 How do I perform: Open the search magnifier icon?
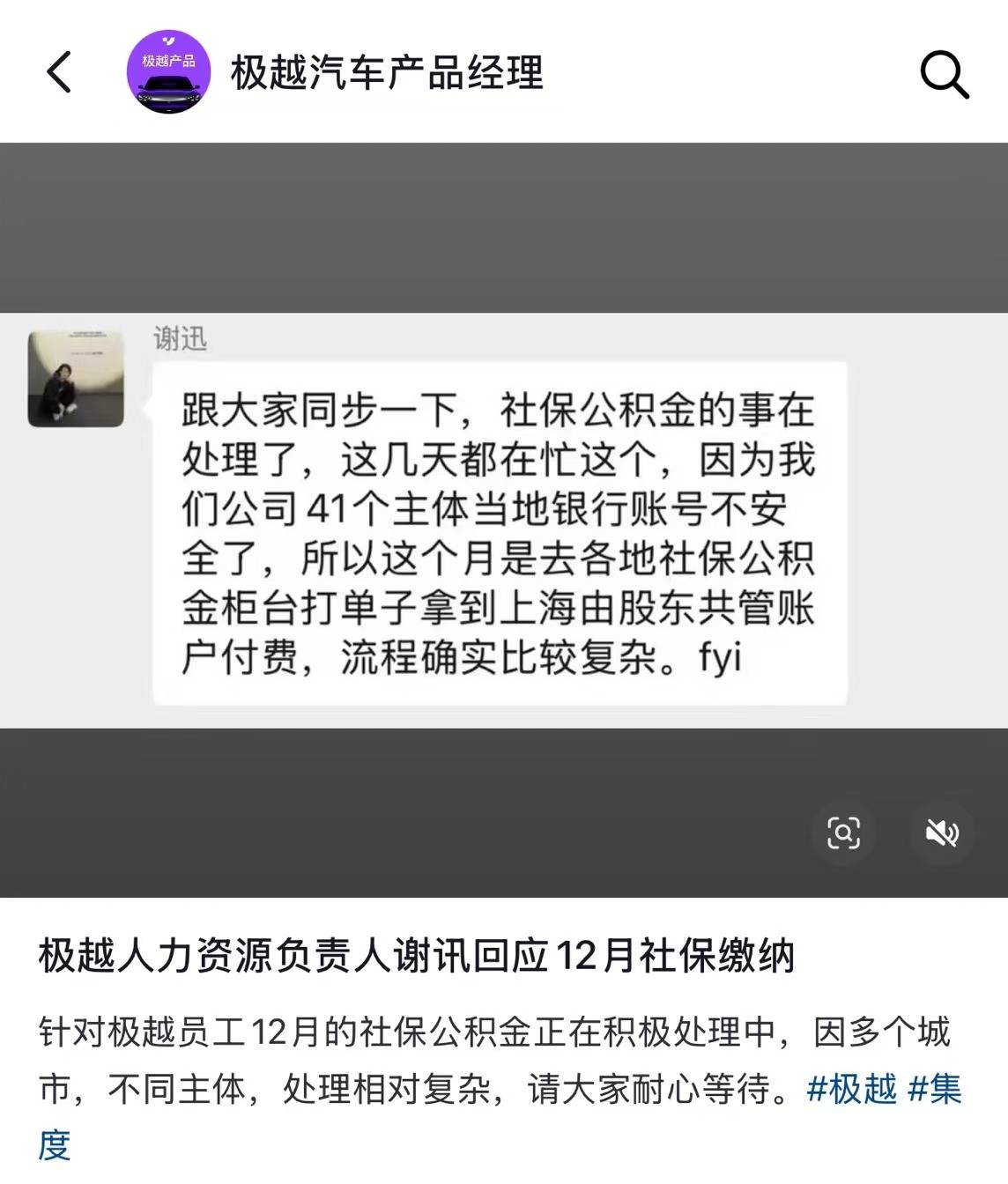pyautogui.click(x=944, y=74)
